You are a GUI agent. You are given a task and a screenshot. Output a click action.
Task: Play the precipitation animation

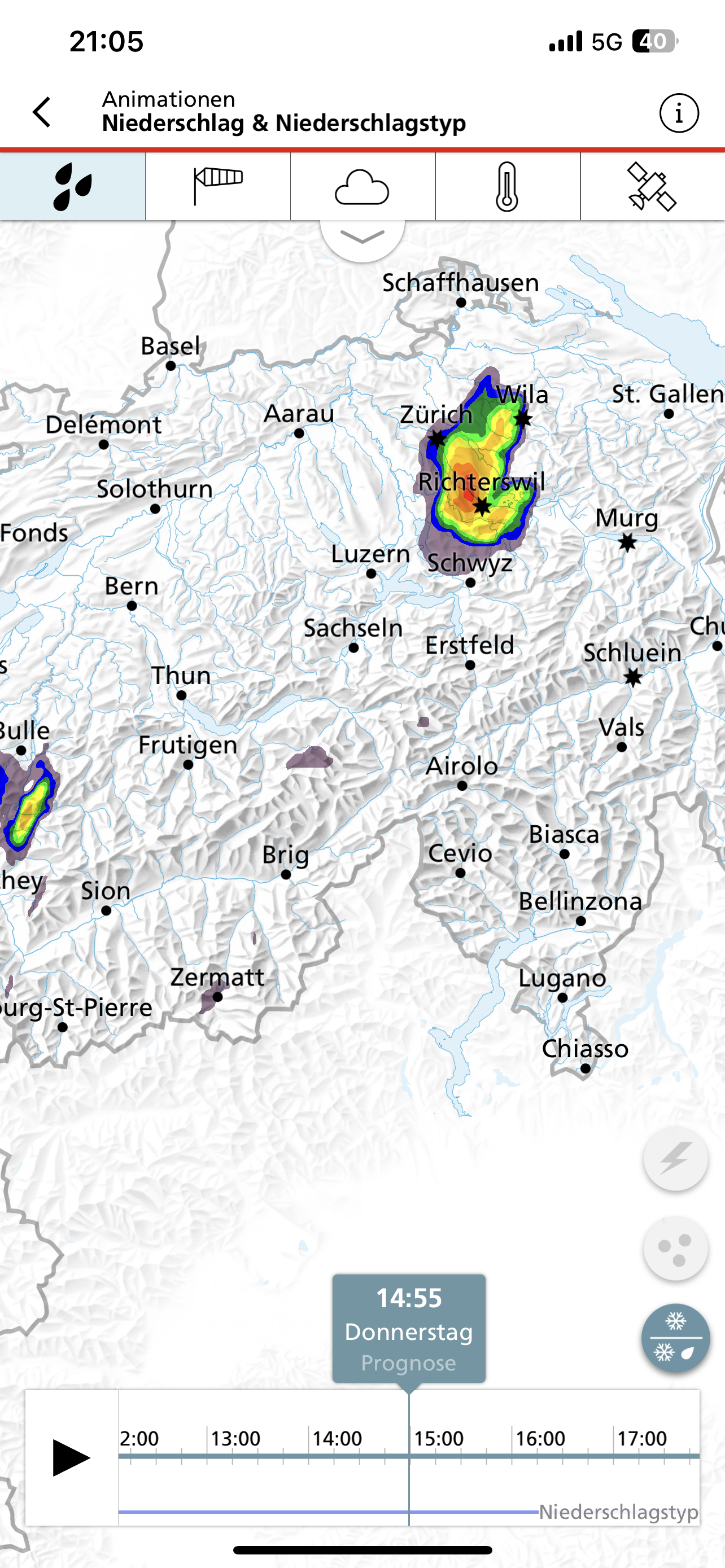click(71, 1457)
